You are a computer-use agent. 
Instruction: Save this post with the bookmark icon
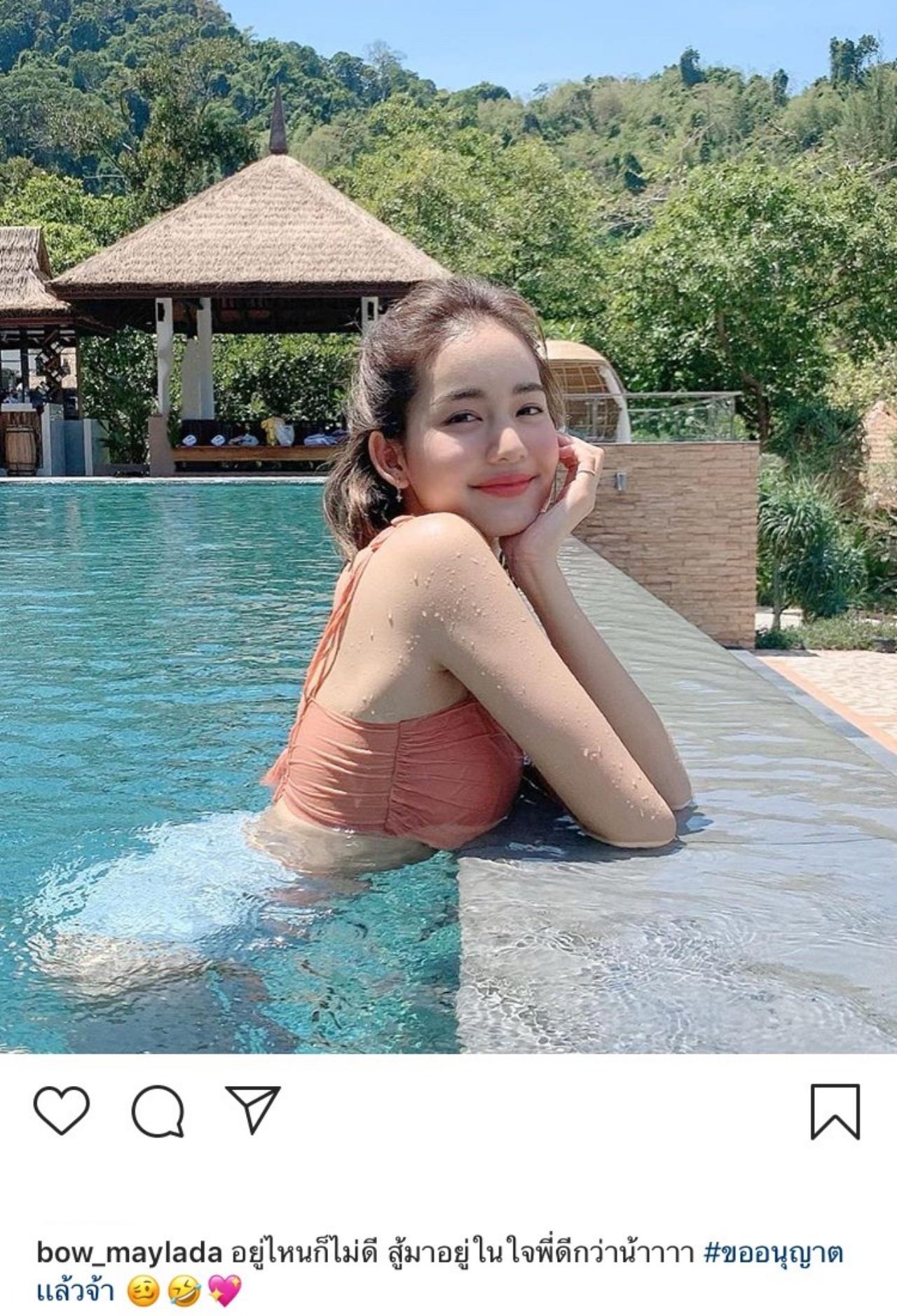coord(835,1111)
